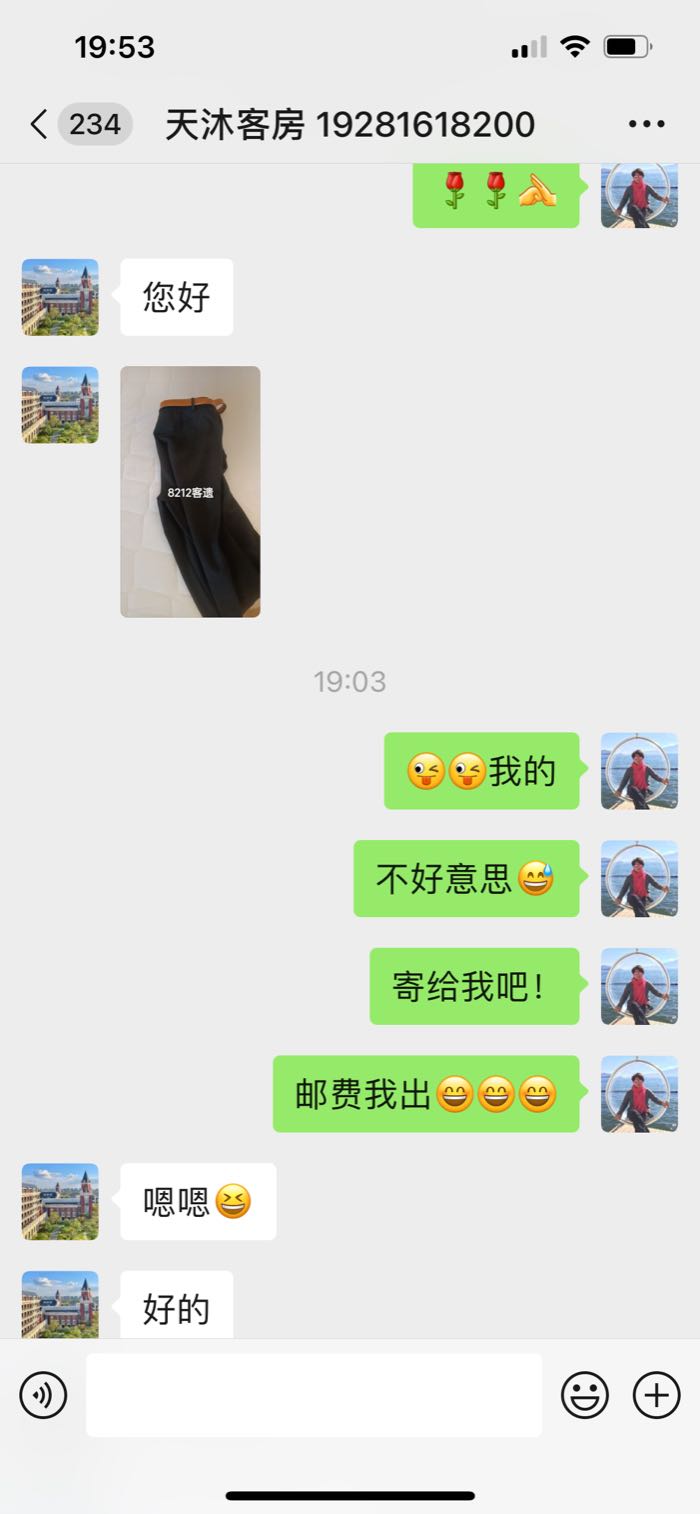Open the three-dot chat options menu
The width and height of the screenshot is (700, 1514).
pos(646,125)
